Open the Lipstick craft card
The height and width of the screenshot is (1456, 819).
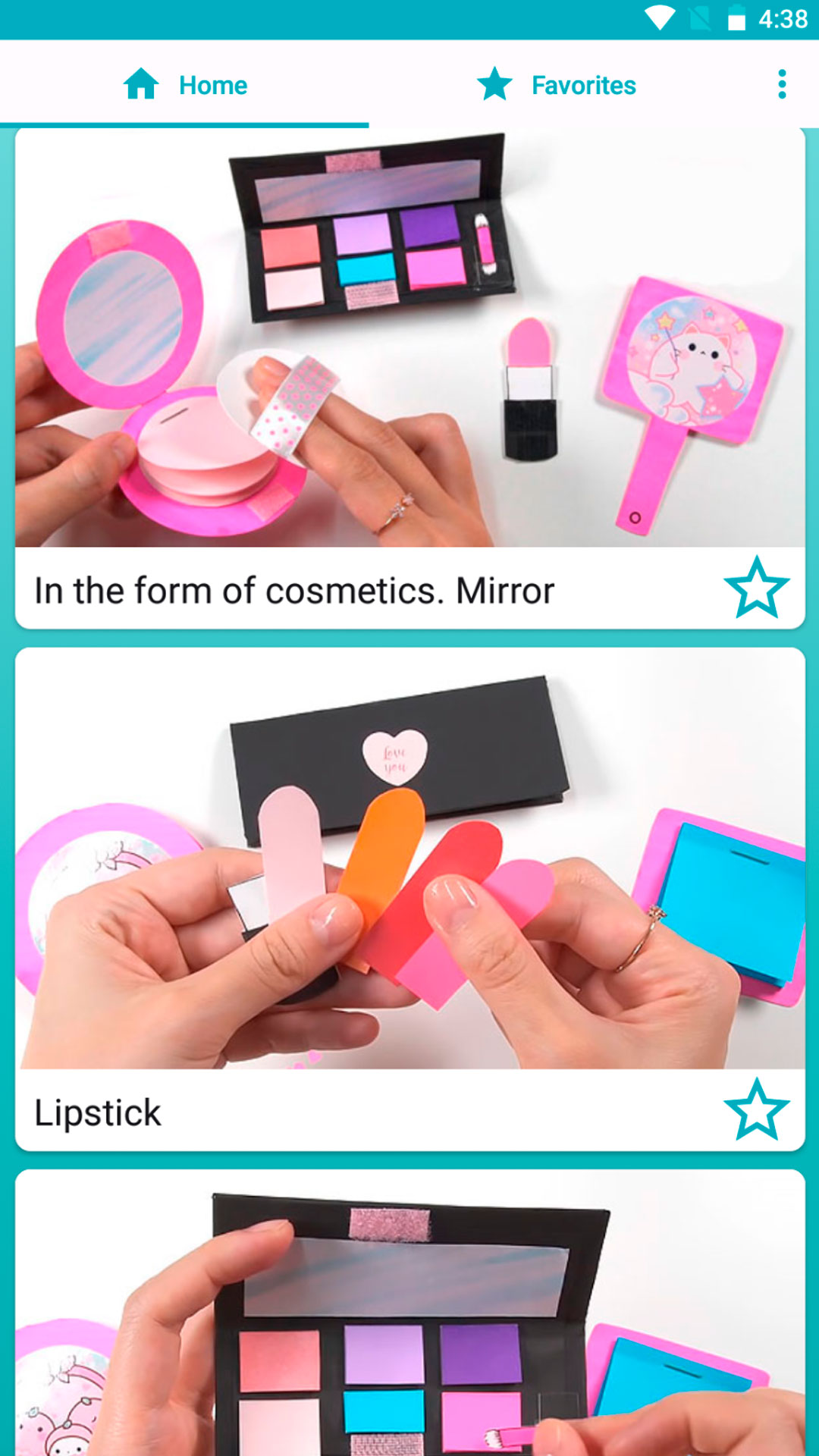coord(409,861)
